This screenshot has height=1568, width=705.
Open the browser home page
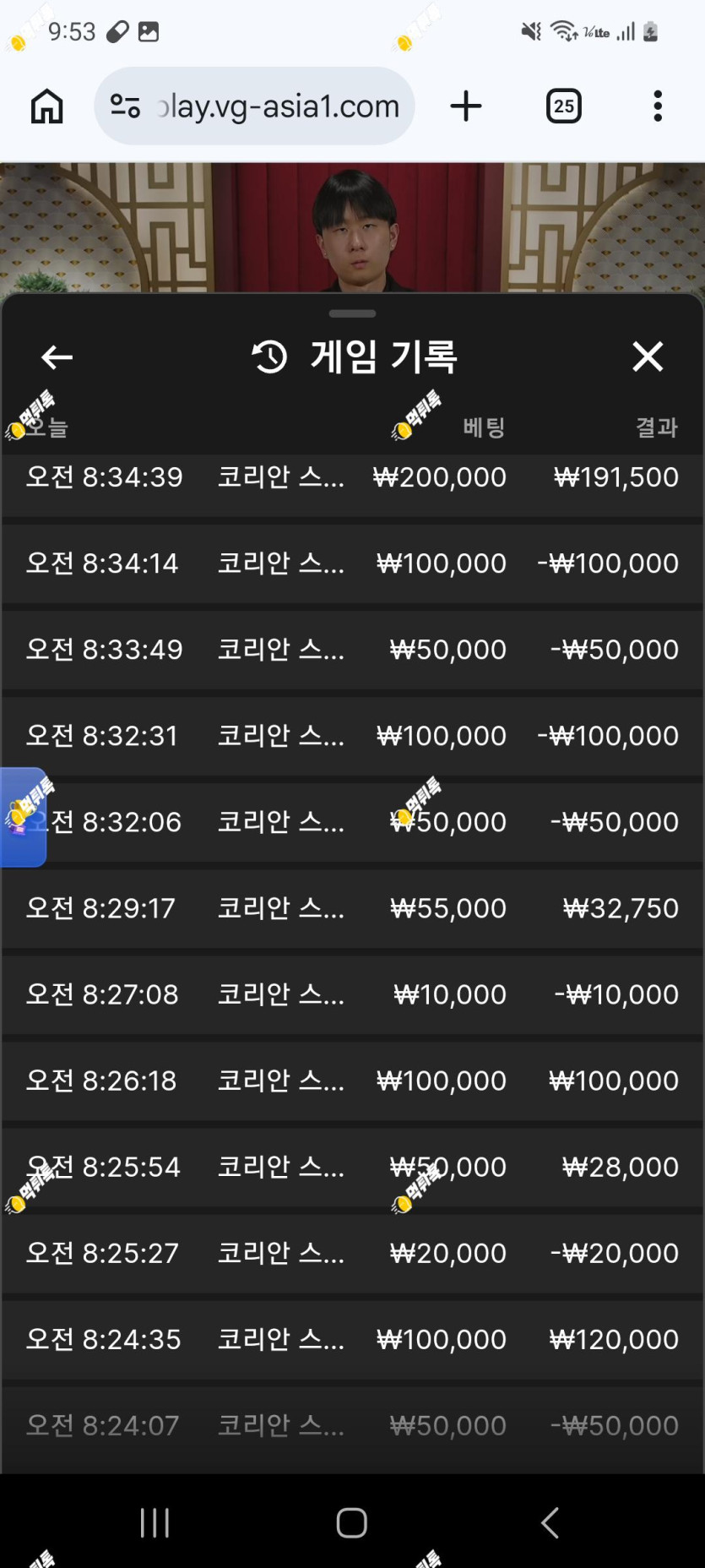(x=47, y=106)
